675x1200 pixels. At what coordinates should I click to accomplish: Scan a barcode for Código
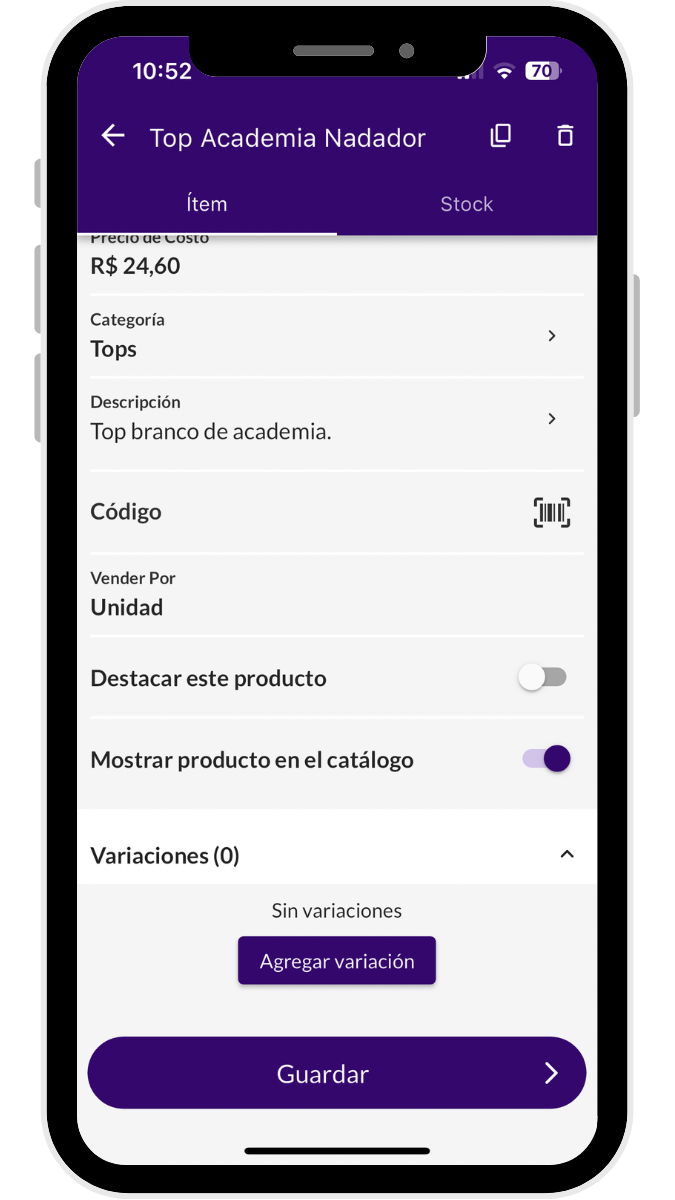pyautogui.click(x=552, y=513)
